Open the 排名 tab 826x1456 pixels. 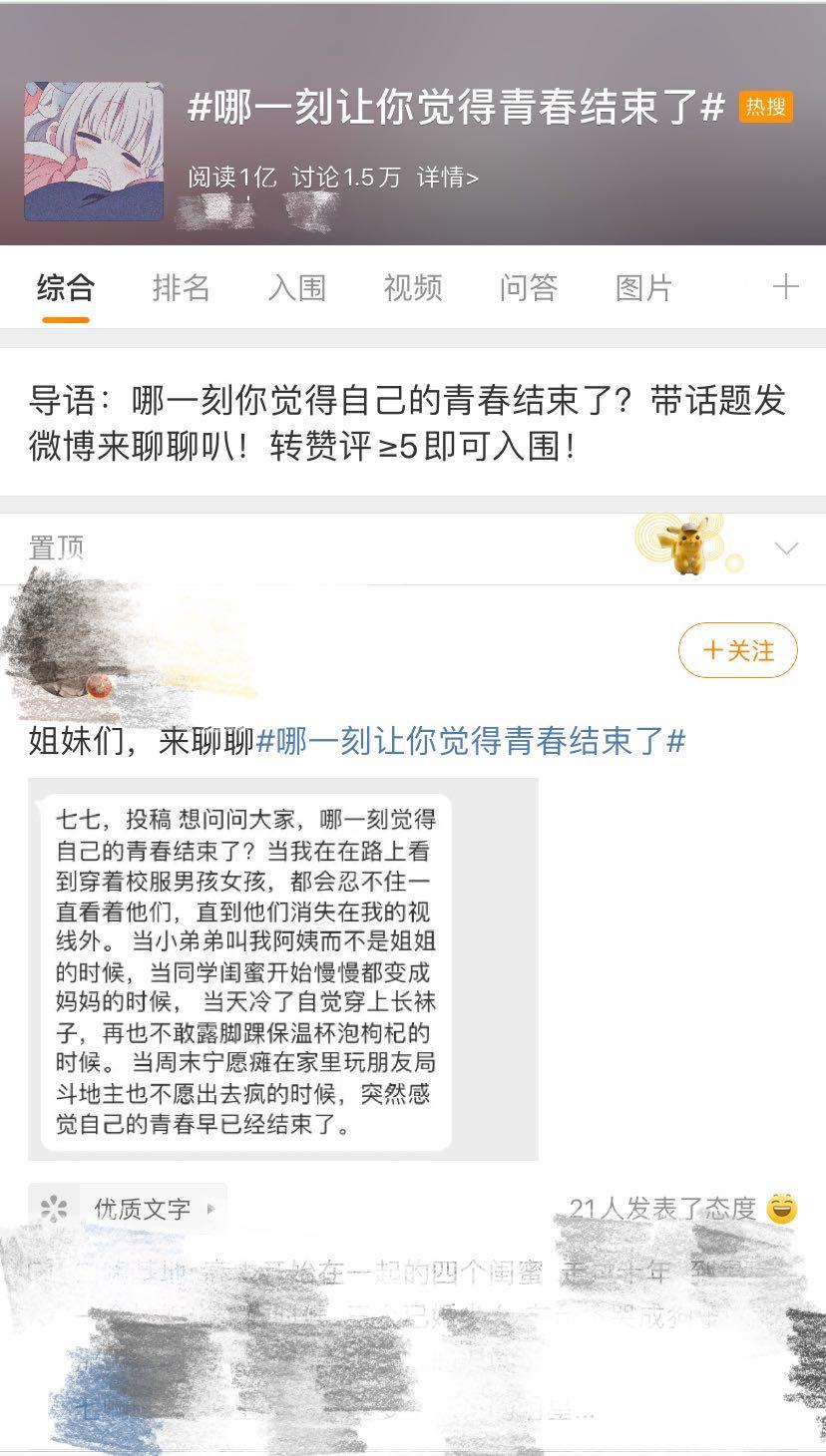[182, 288]
